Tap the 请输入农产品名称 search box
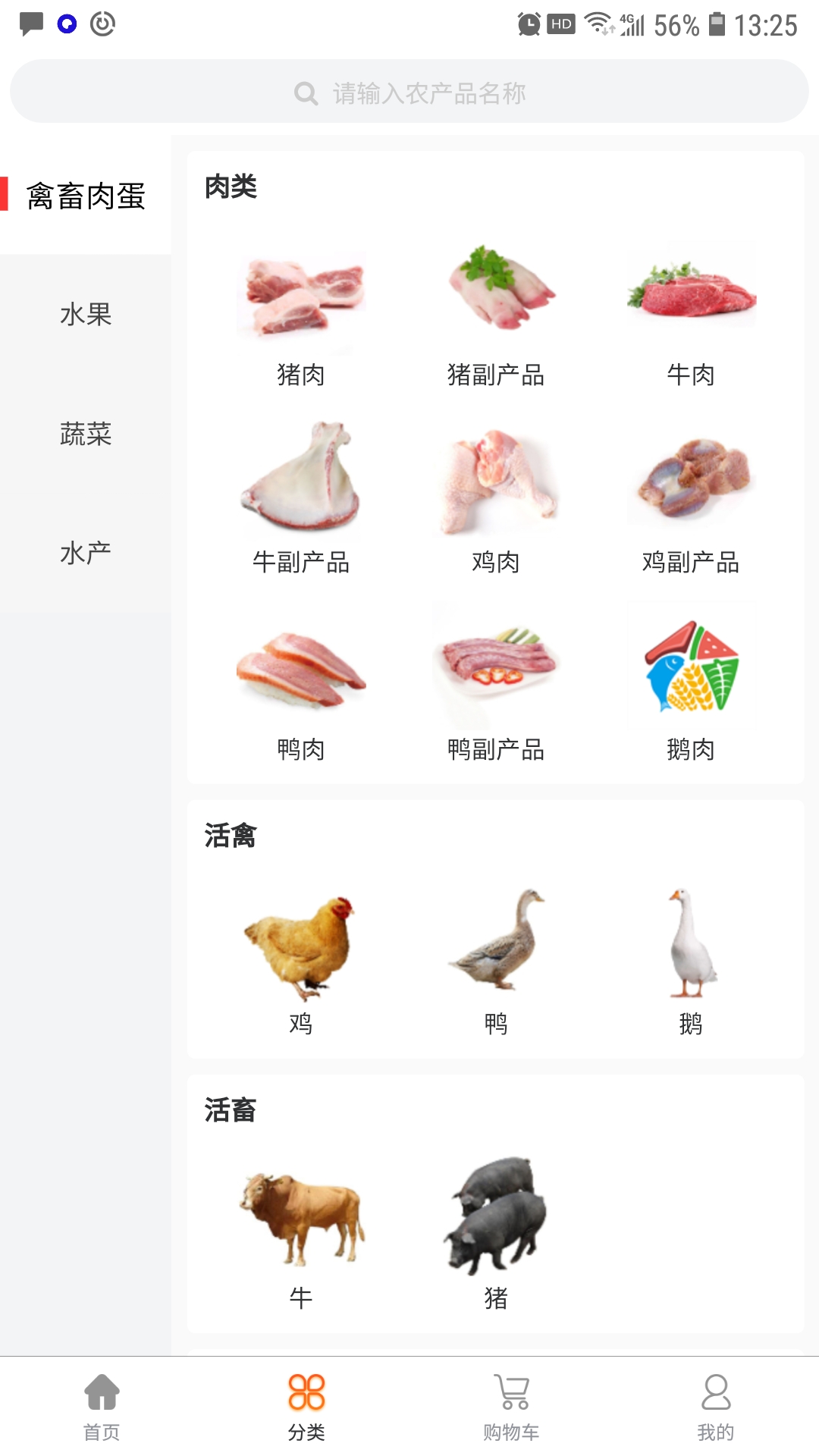This screenshot has height=1456, width=819. pyautogui.click(x=409, y=93)
